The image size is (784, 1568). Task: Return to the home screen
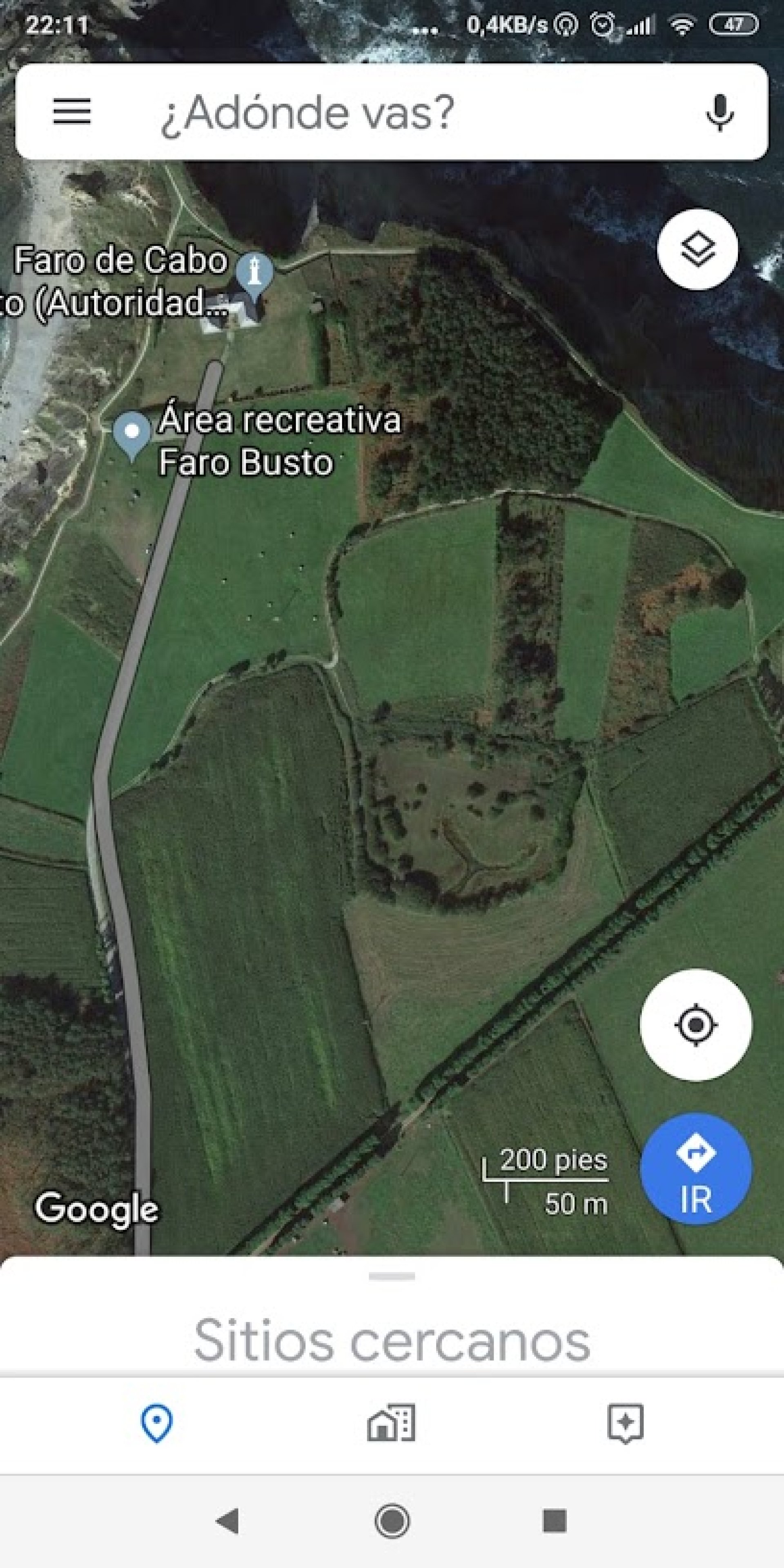point(392,1521)
